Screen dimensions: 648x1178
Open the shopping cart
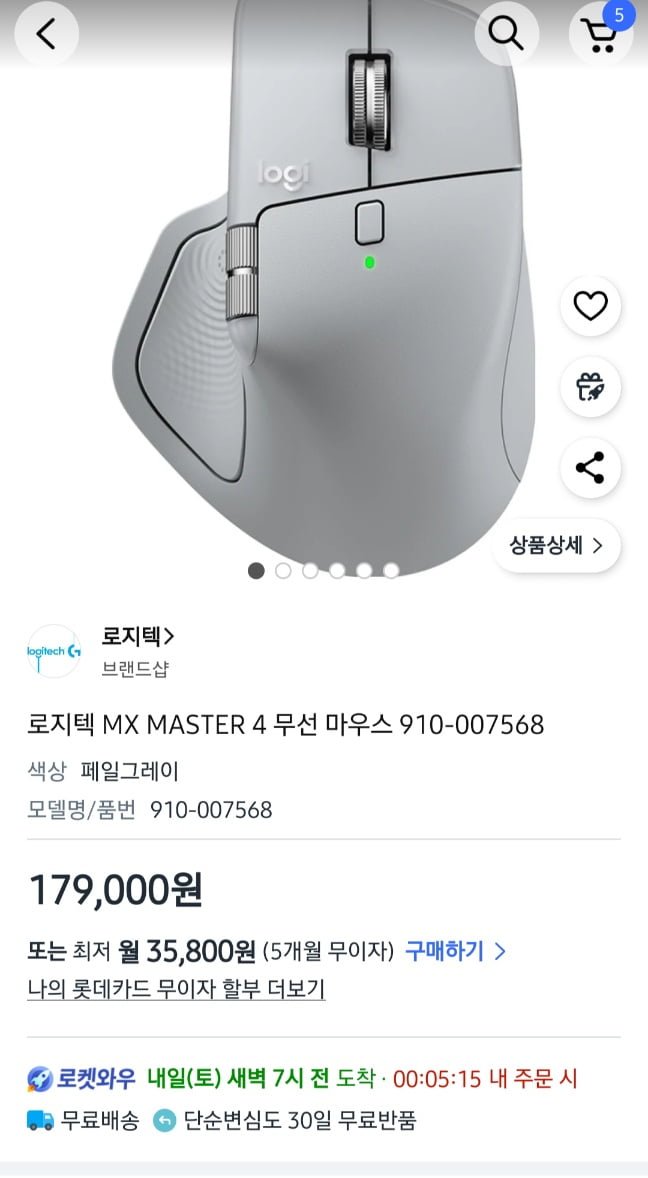click(600, 35)
